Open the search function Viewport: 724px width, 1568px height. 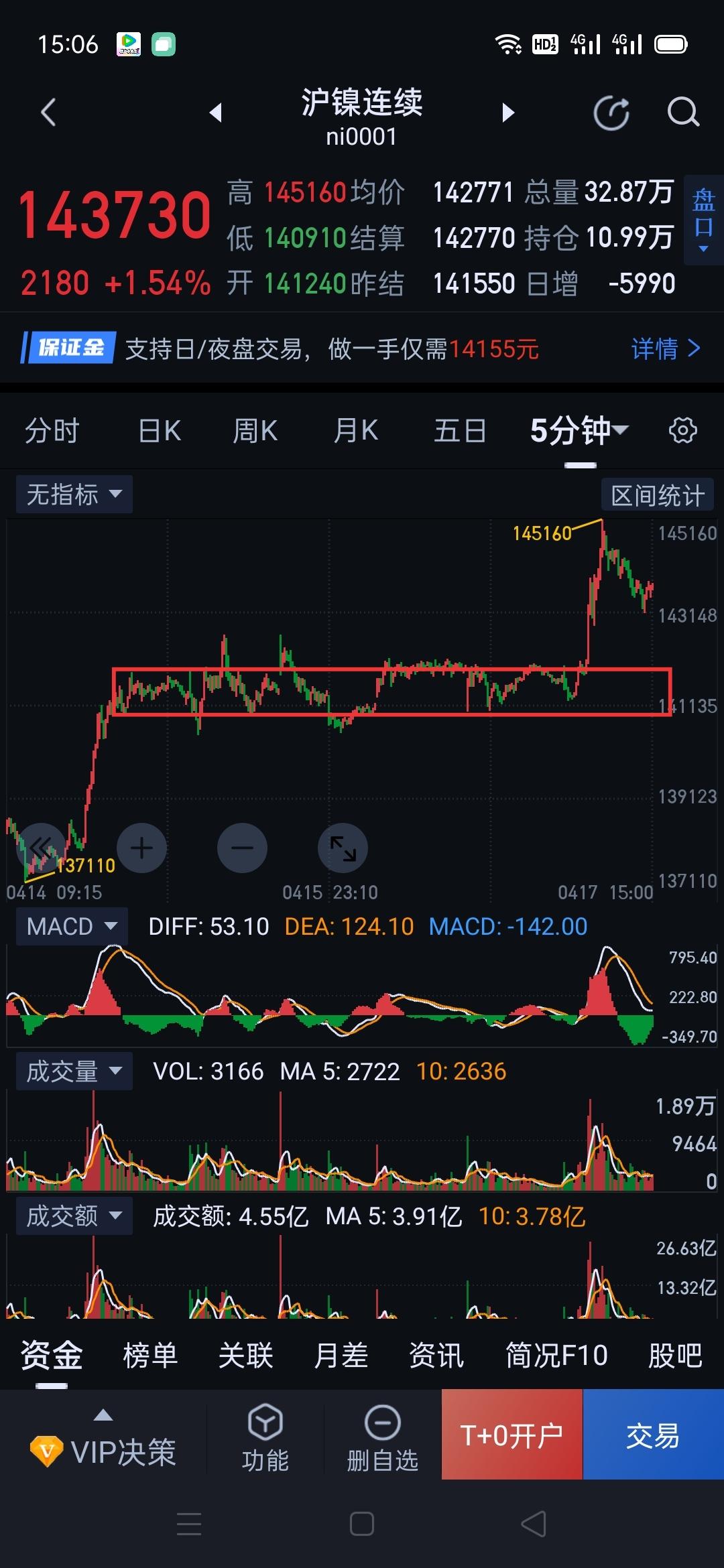click(682, 112)
